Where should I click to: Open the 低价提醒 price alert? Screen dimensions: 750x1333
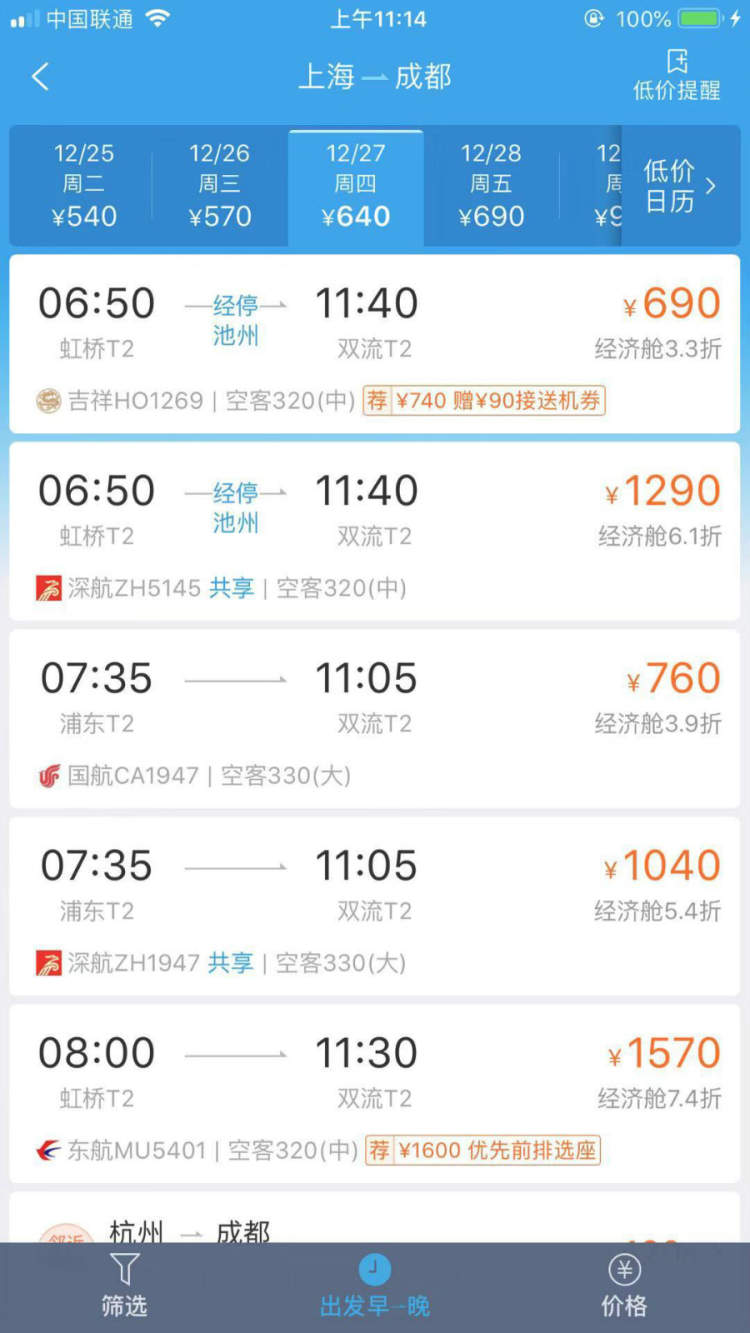pyautogui.click(x=676, y=76)
